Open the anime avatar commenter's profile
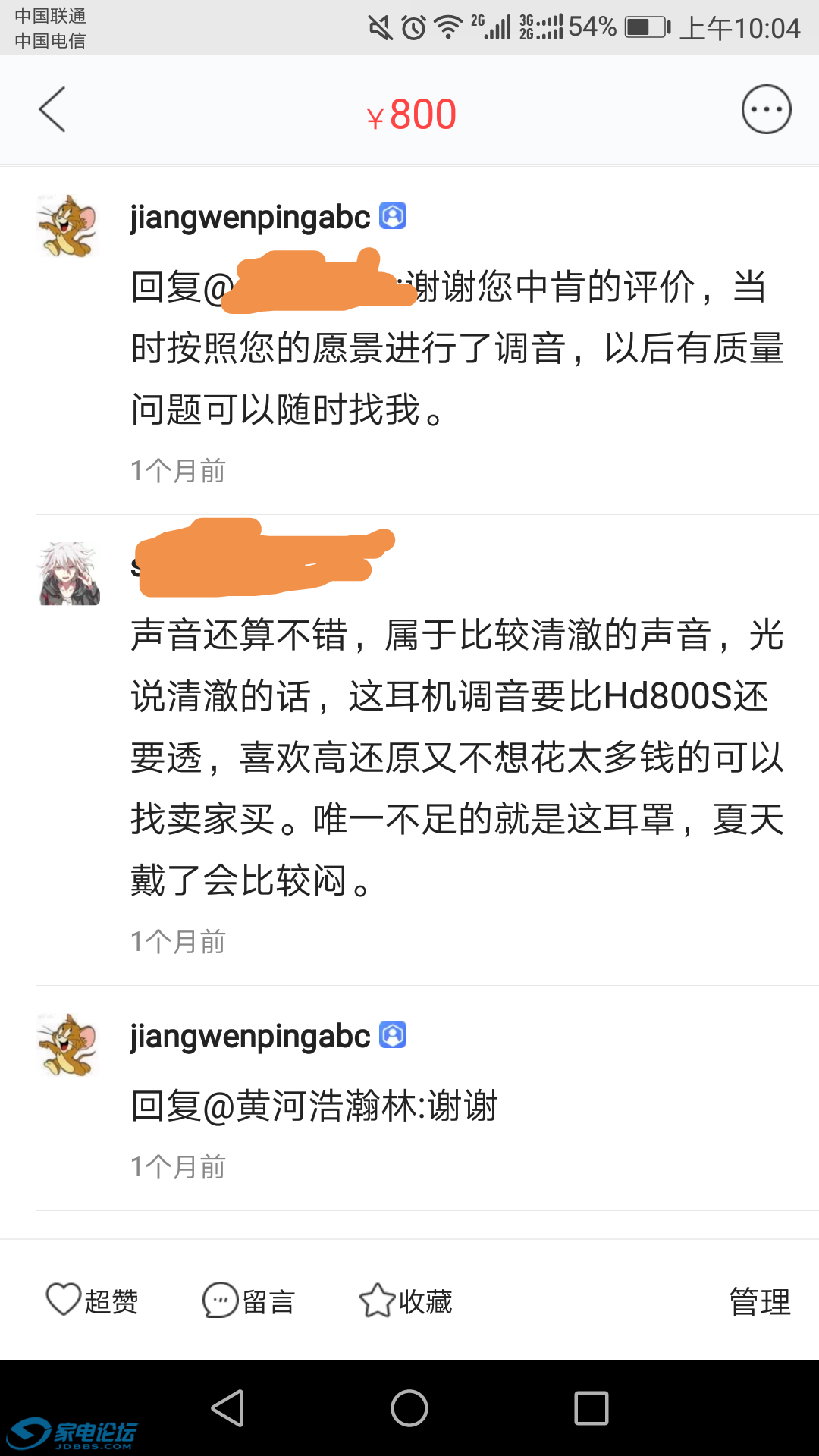 coord(69,573)
